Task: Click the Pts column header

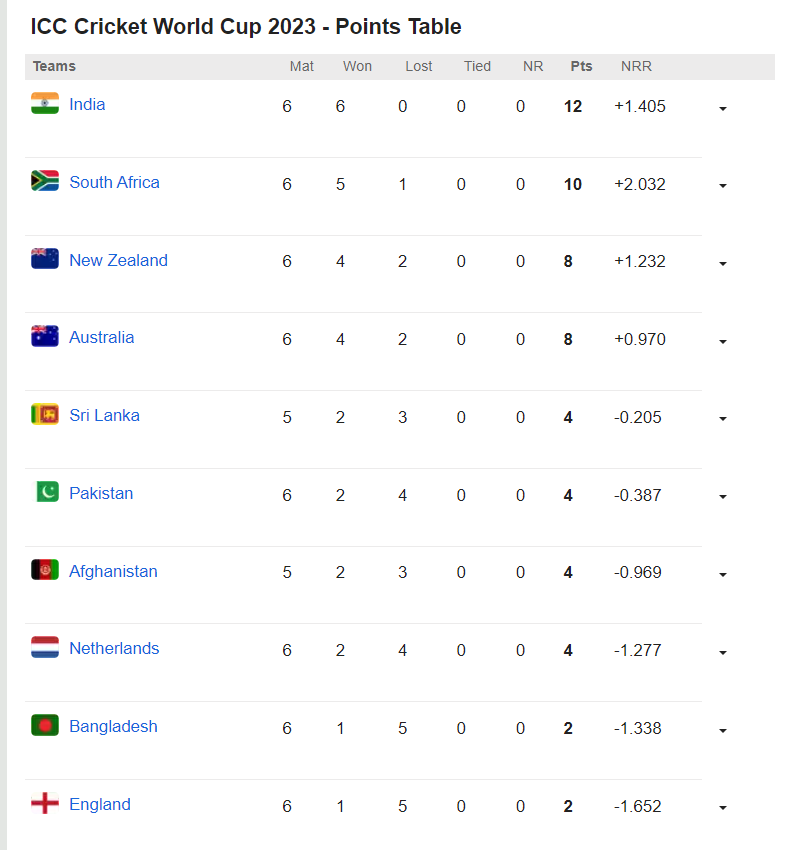Action: click(581, 66)
